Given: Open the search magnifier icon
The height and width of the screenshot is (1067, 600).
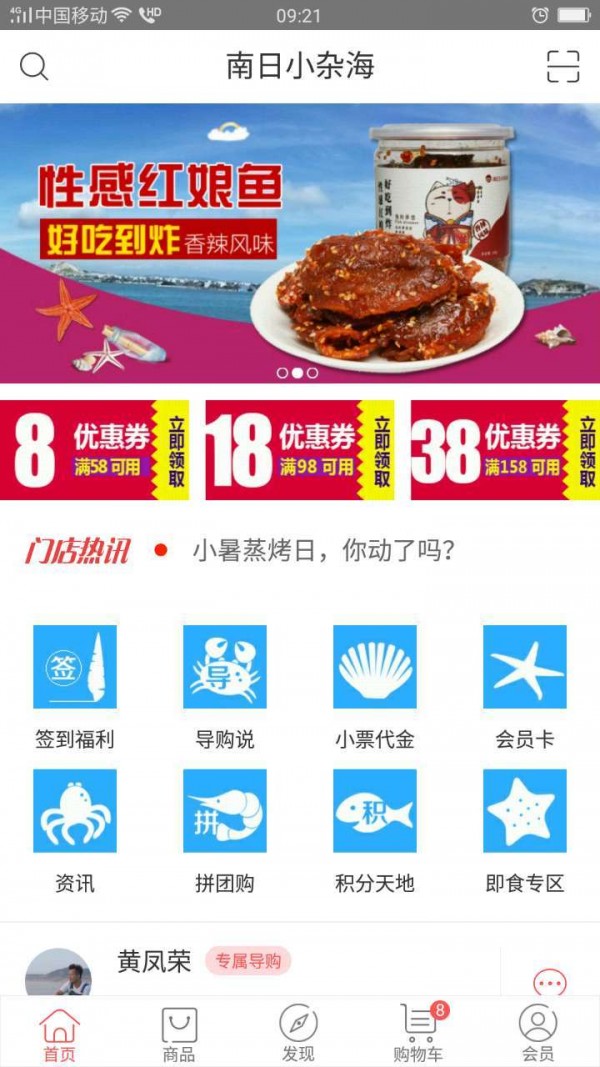Looking at the screenshot, I should coord(34,67).
